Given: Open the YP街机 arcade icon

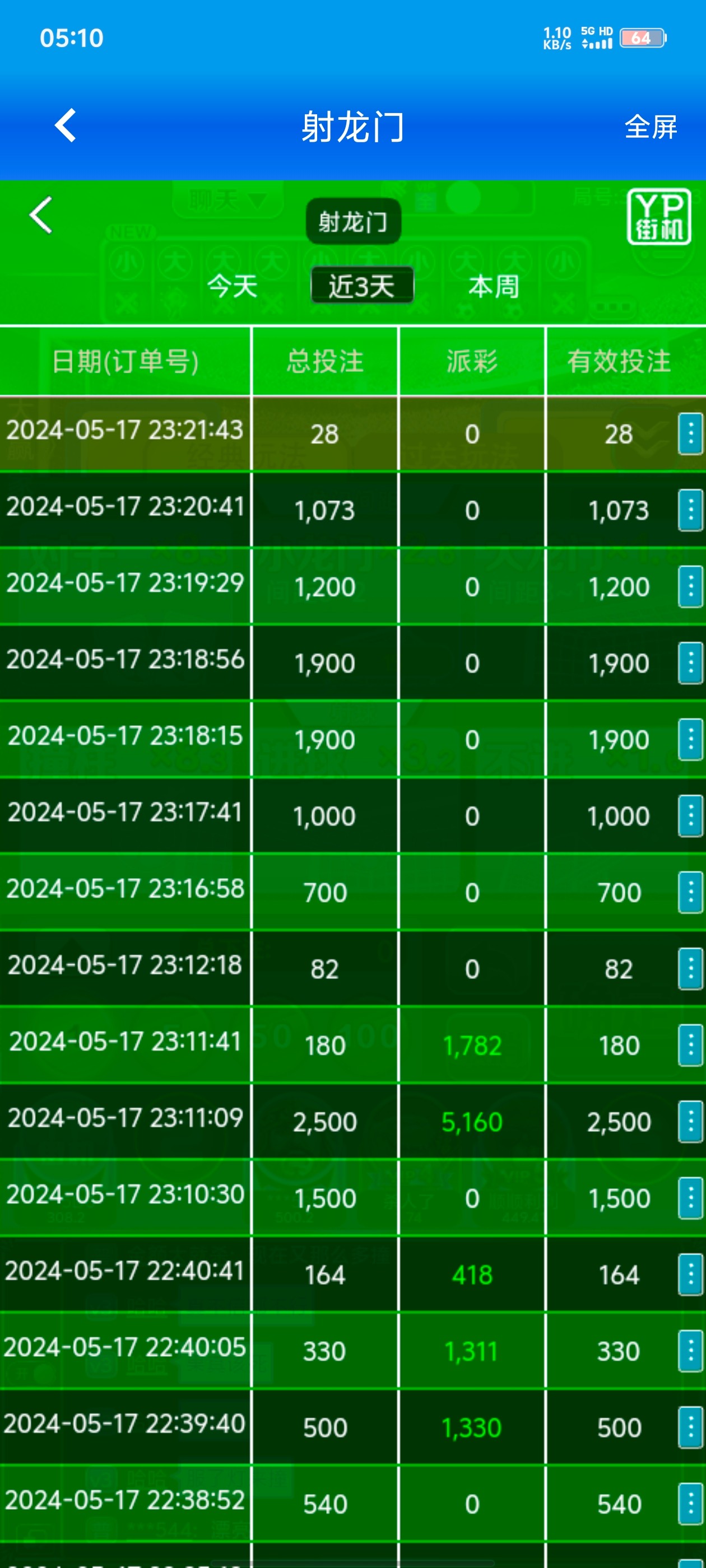Looking at the screenshot, I should [658, 217].
